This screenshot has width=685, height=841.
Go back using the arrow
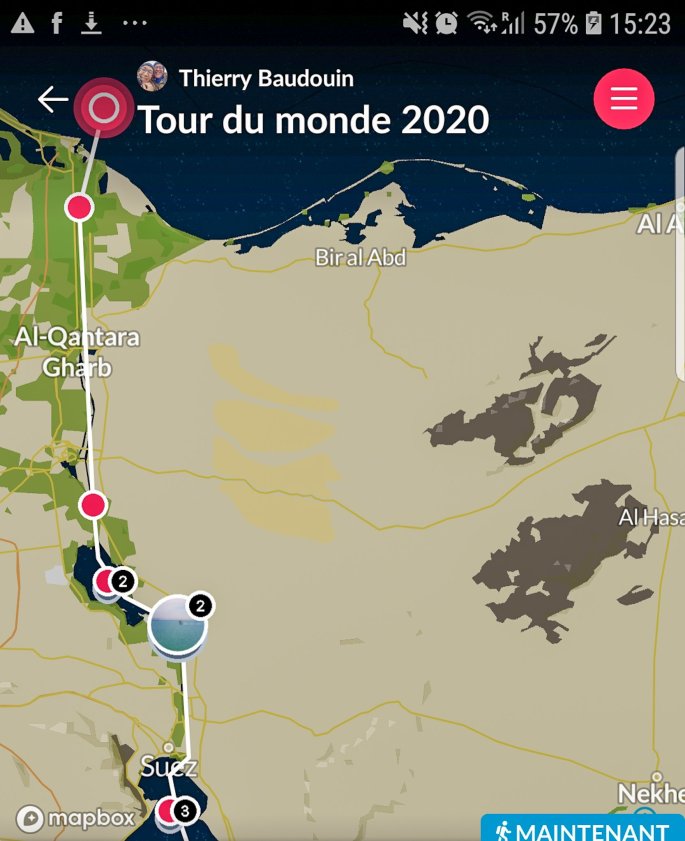(x=52, y=99)
